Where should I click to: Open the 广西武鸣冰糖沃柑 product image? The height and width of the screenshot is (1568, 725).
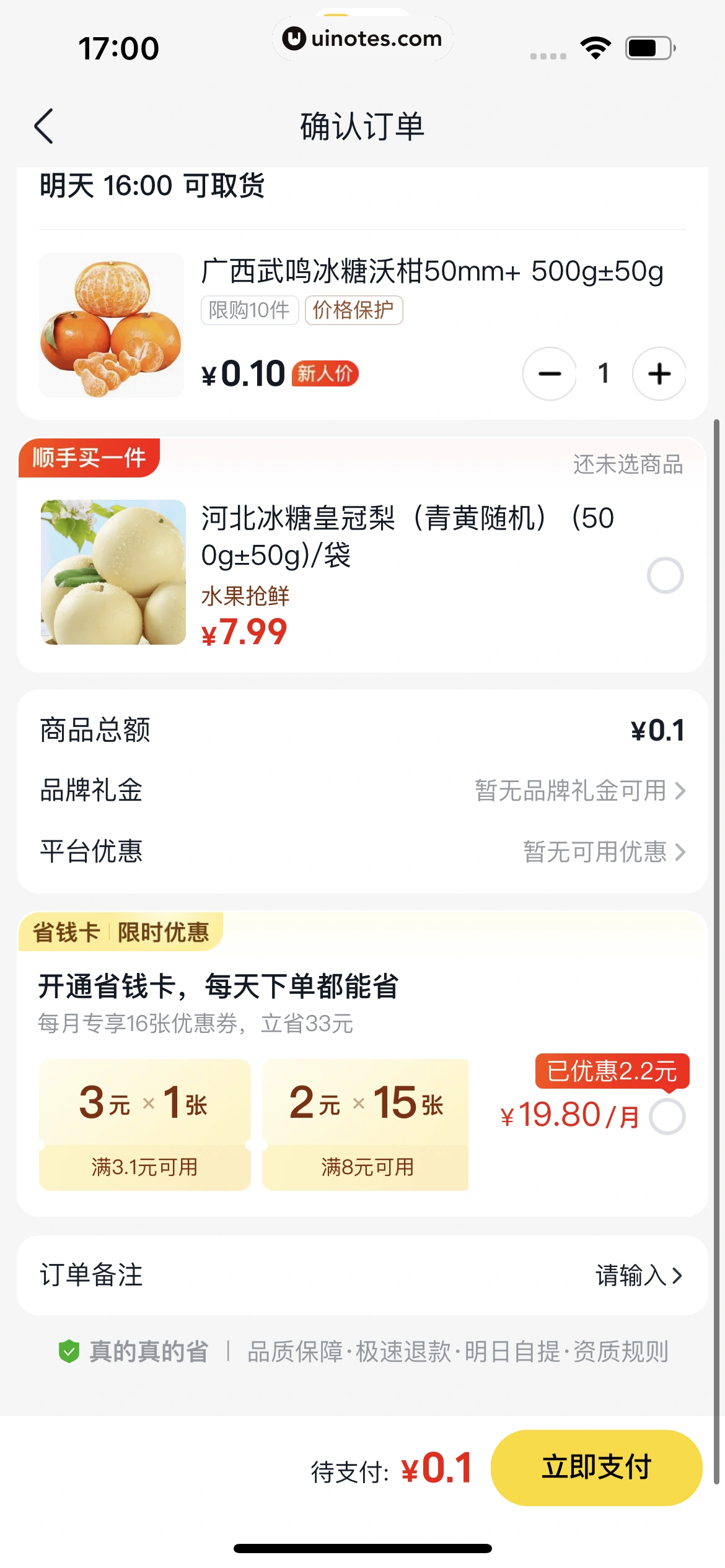pos(112,325)
